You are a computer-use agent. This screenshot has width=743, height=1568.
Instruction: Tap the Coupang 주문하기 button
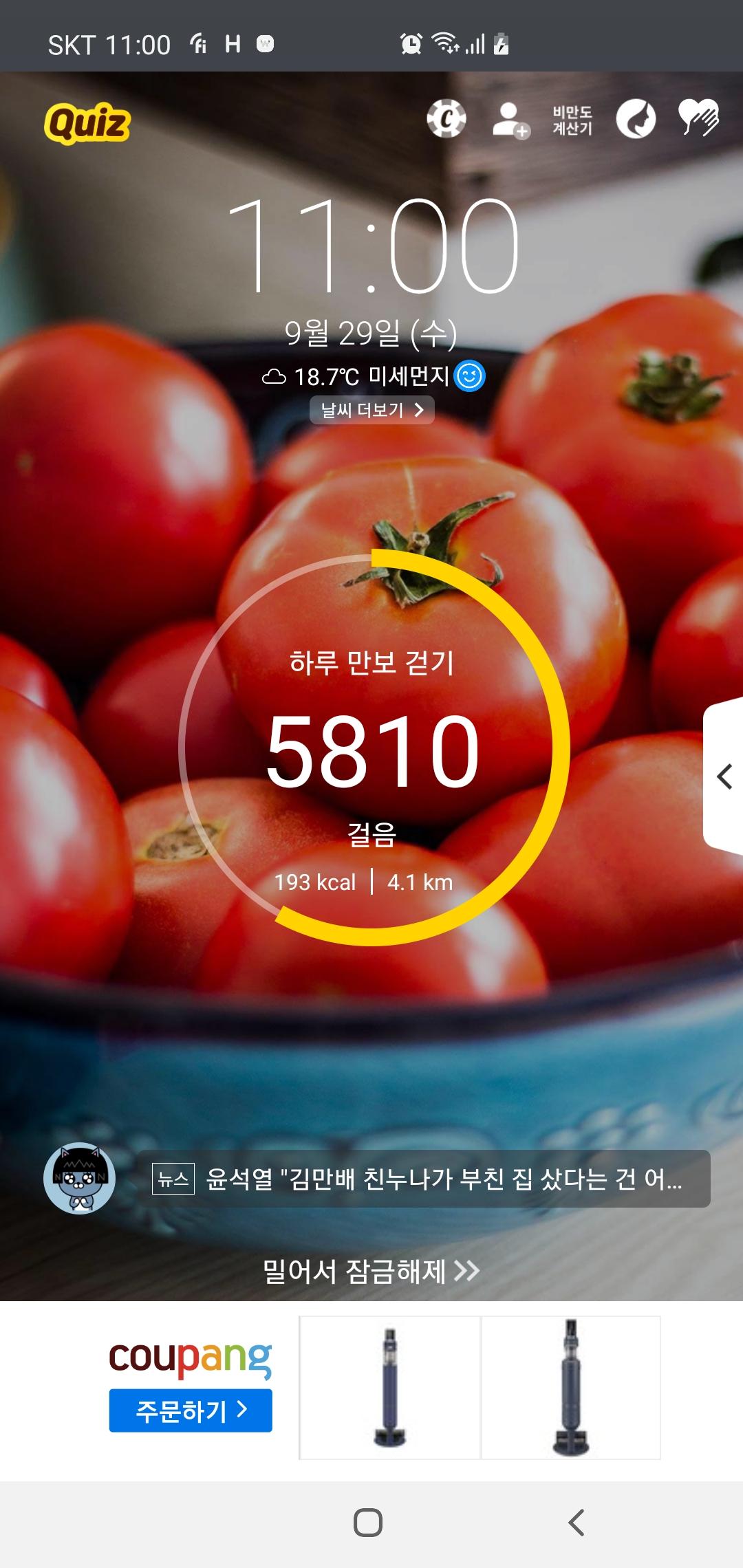(191, 1411)
